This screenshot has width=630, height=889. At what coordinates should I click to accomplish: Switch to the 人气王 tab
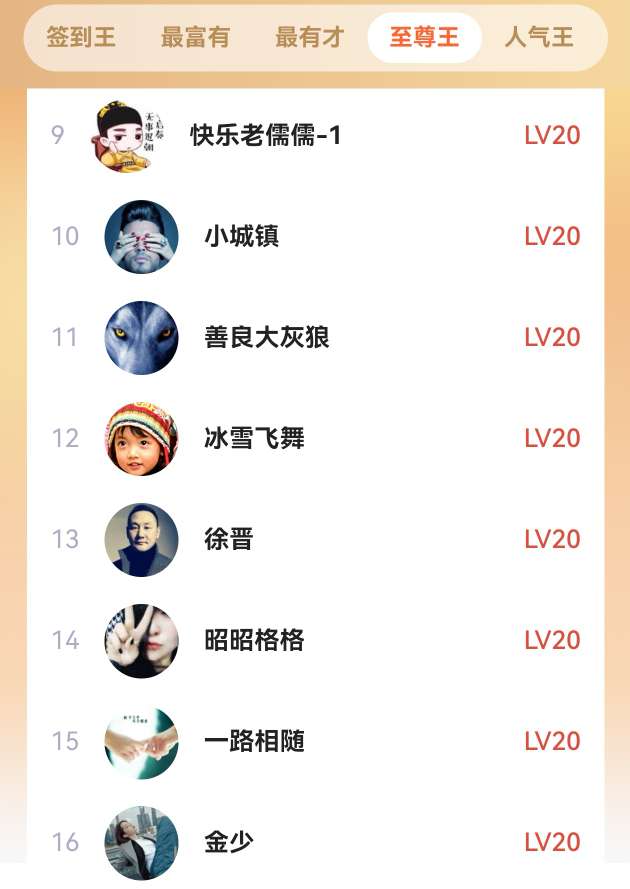[539, 38]
